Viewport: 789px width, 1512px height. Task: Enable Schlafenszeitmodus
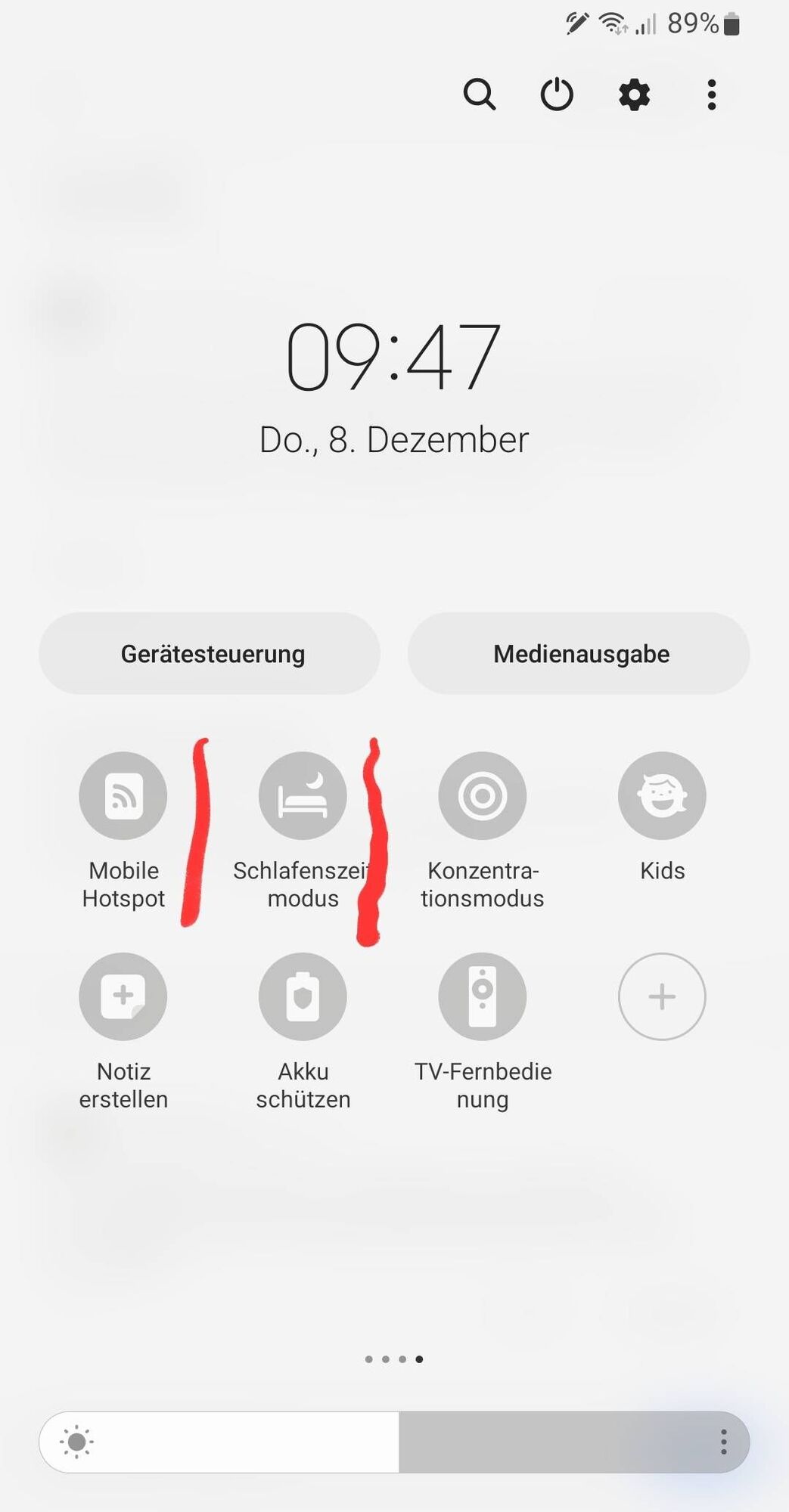[303, 796]
